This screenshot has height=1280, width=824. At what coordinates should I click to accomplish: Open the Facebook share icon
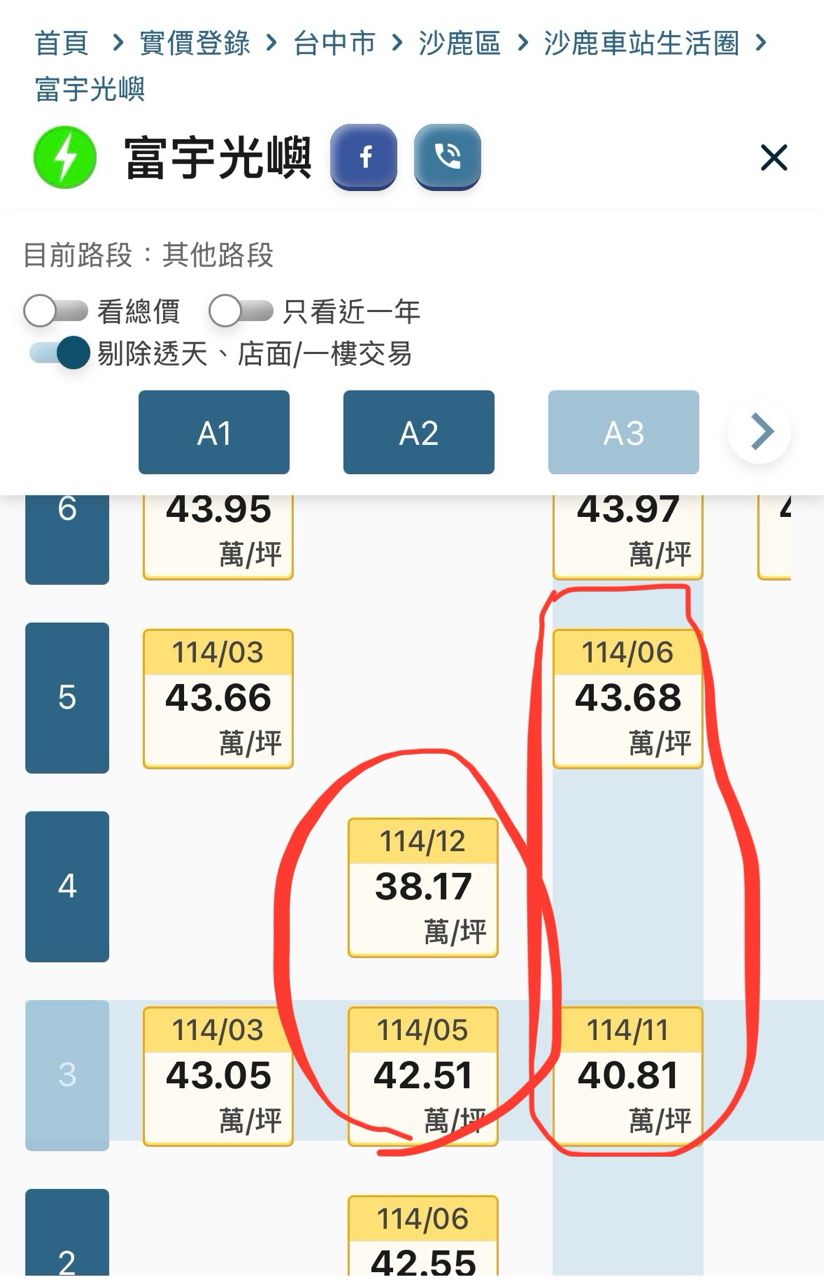[x=364, y=157]
